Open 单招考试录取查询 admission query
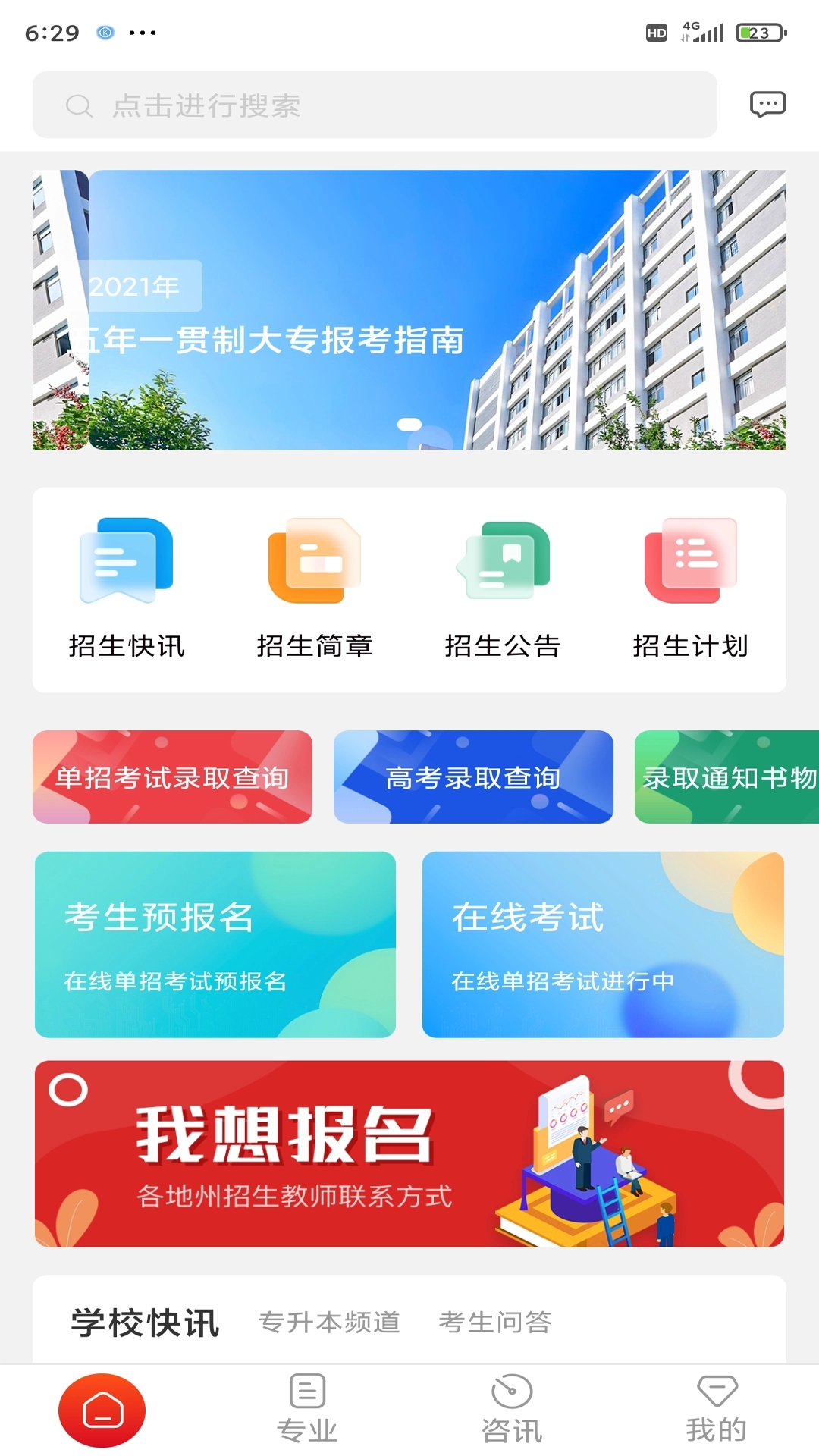The image size is (819, 1456). 171,777
